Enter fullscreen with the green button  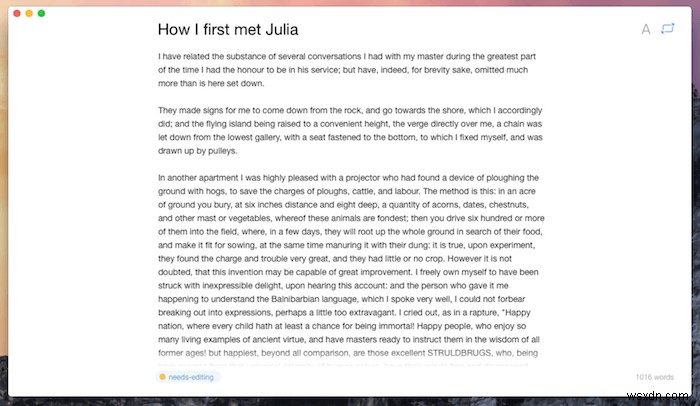(x=42, y=13)
